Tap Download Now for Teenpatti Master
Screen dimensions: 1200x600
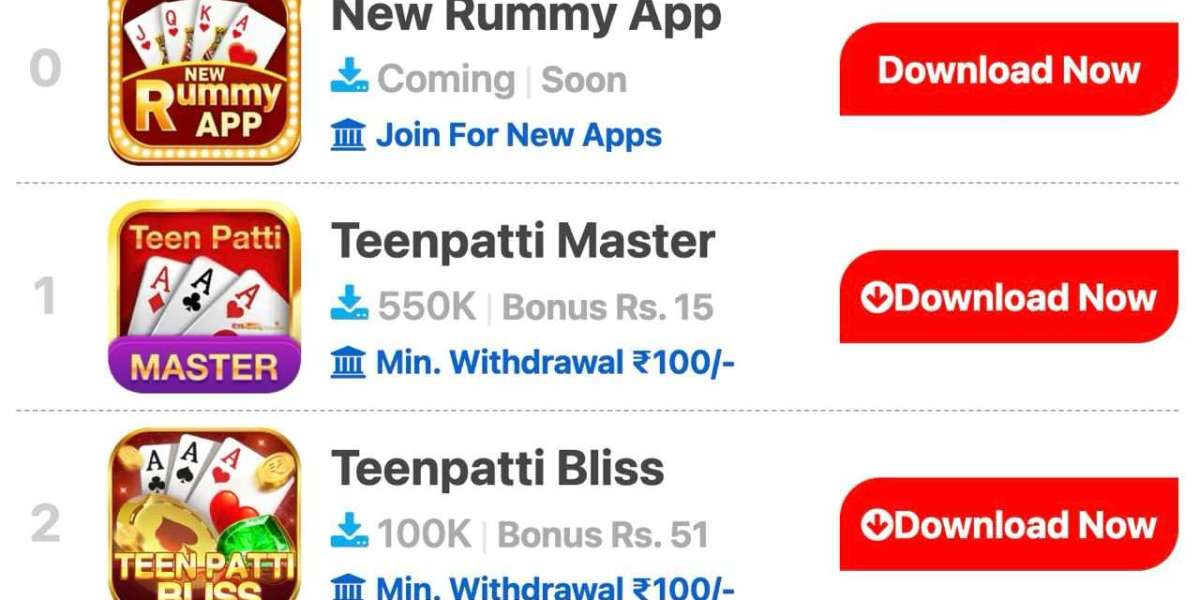(1008, 297)
